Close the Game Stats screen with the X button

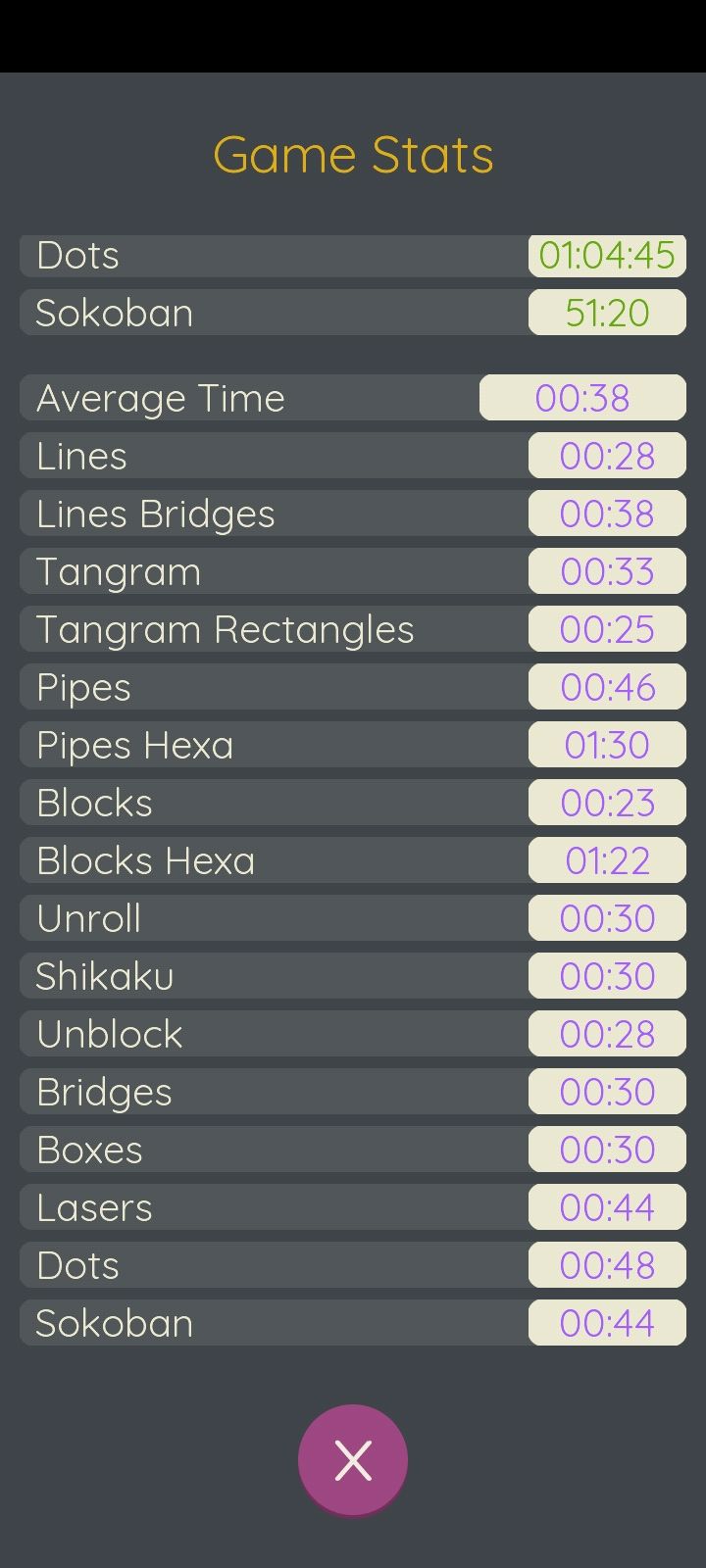click(x=353, y=1459)
